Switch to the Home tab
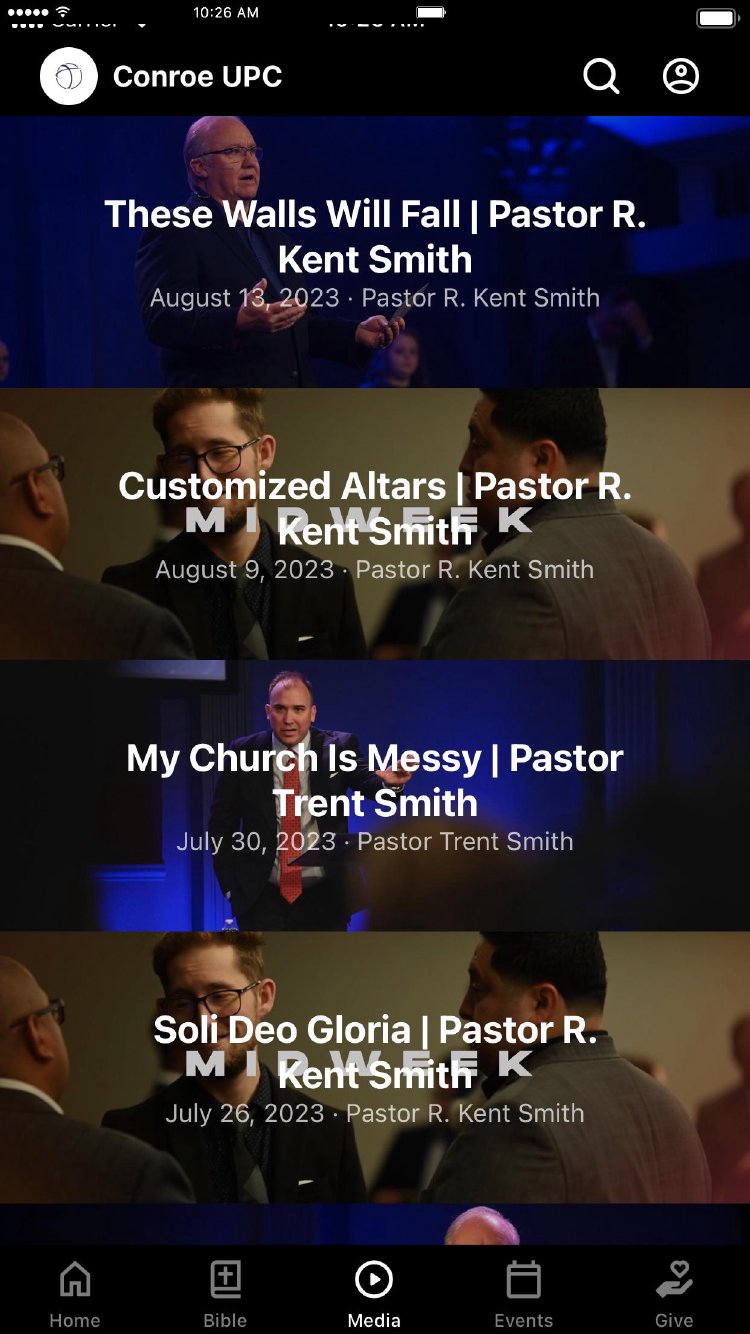This screenshot has width=750, height=1334. tap(75, 1293)
